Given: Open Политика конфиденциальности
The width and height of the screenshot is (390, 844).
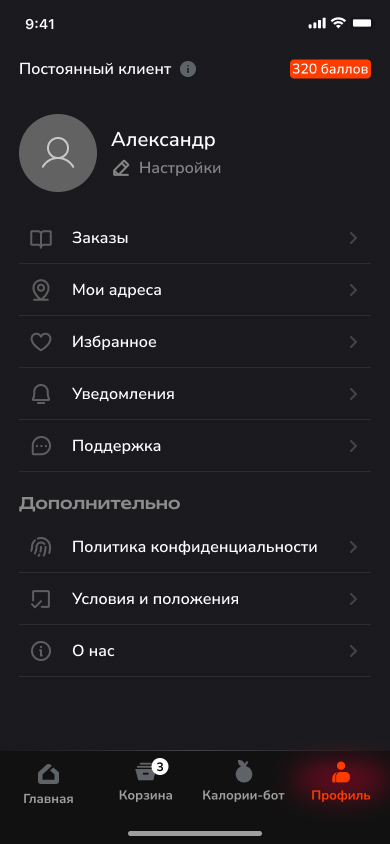Looking at the screenshot, I should coord(195,547).
